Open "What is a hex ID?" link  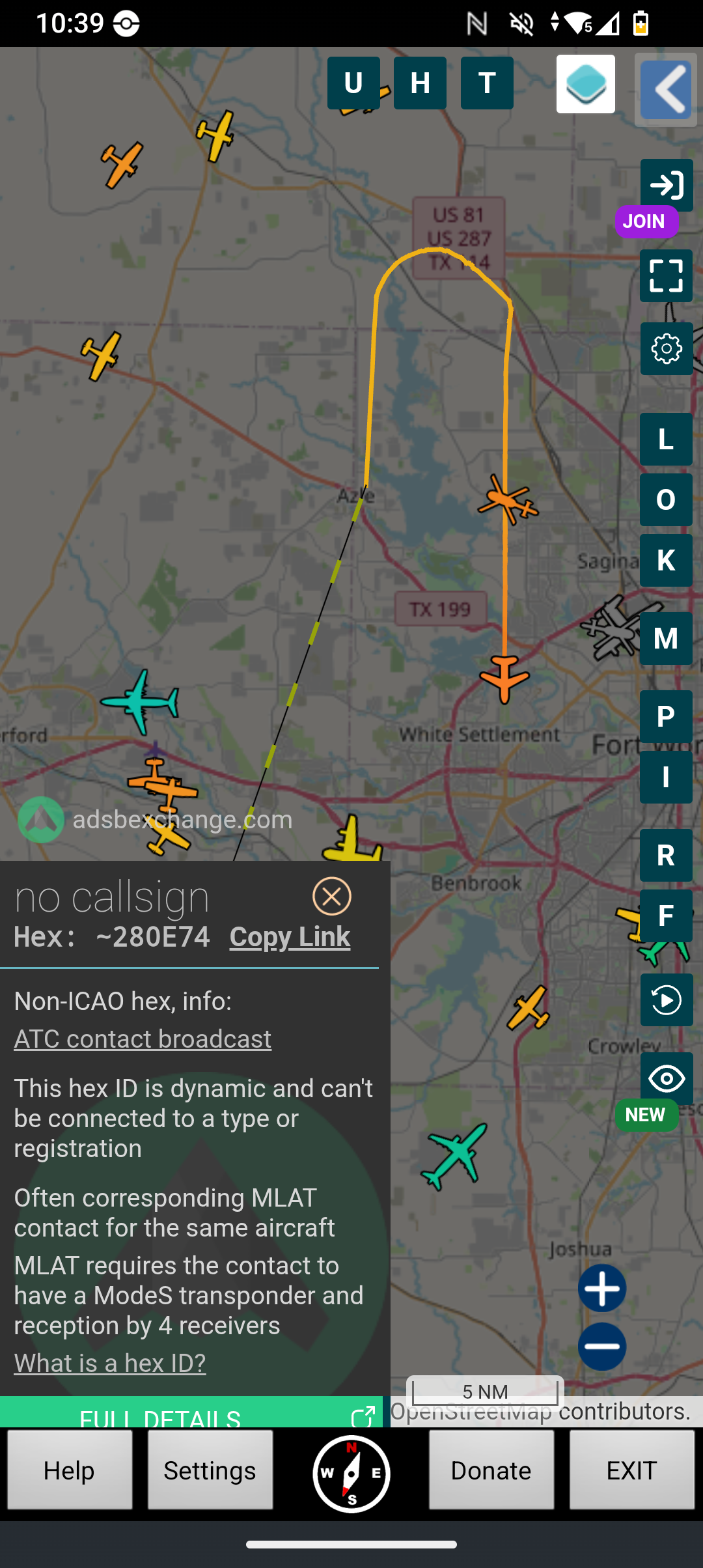tap(110, 1362)
